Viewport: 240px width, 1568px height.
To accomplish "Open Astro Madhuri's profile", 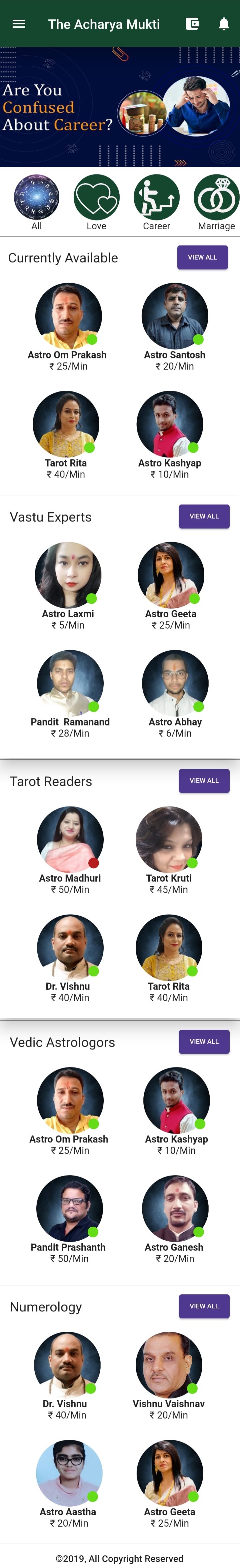I will point(70,839).
